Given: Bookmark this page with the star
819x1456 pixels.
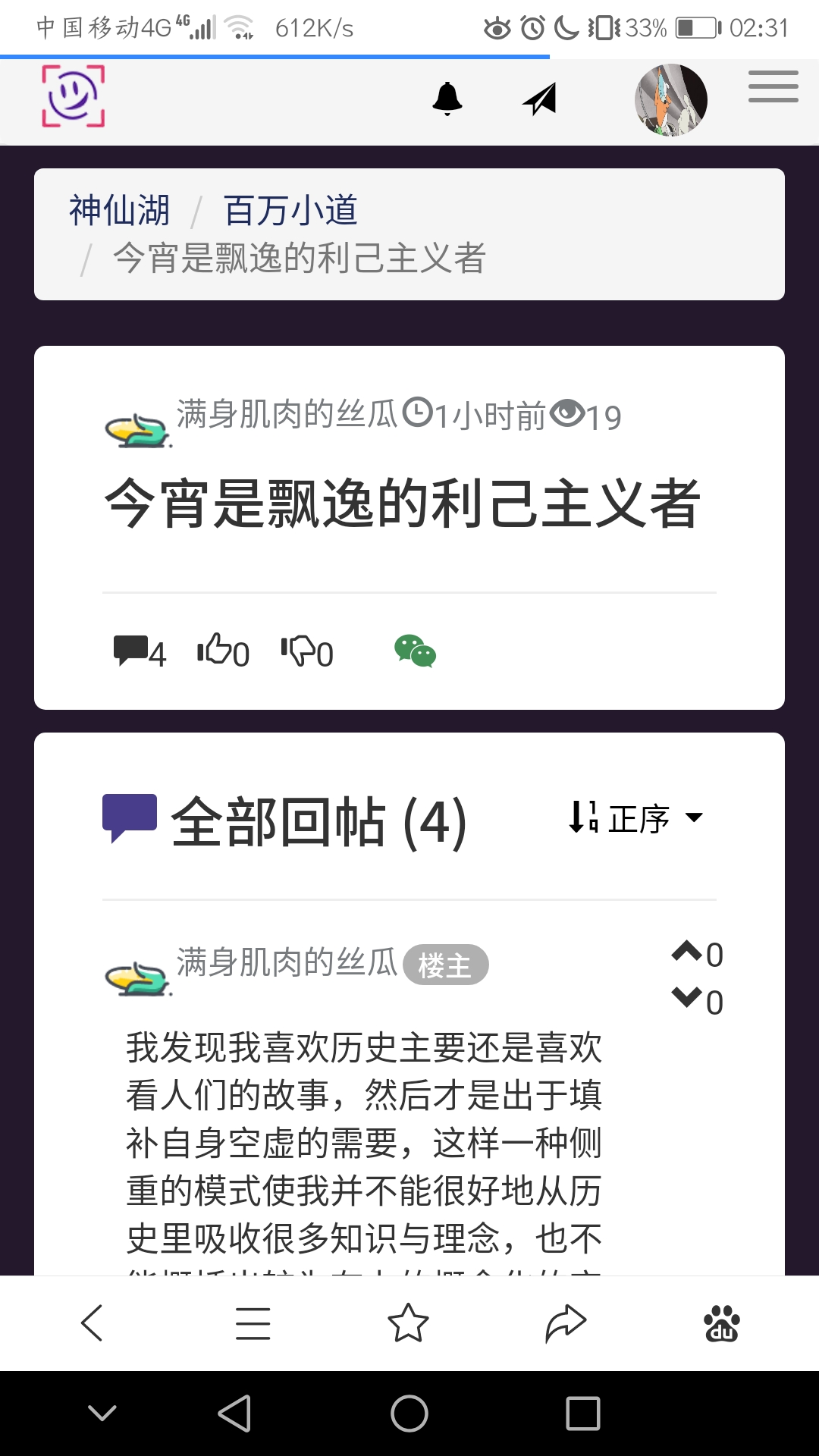Looking at the screenshot, I should pyautogui.click(x=408, y=1323).
